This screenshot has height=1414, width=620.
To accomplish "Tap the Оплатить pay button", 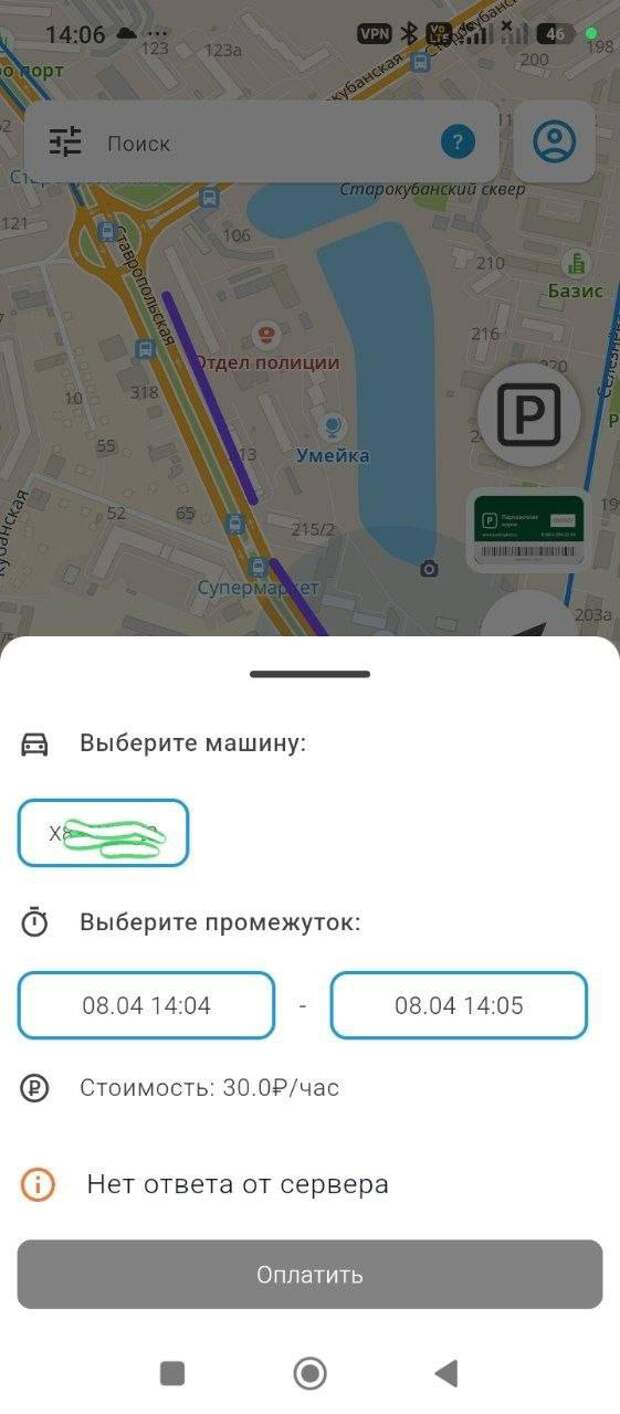I will tap(310, 1275).
